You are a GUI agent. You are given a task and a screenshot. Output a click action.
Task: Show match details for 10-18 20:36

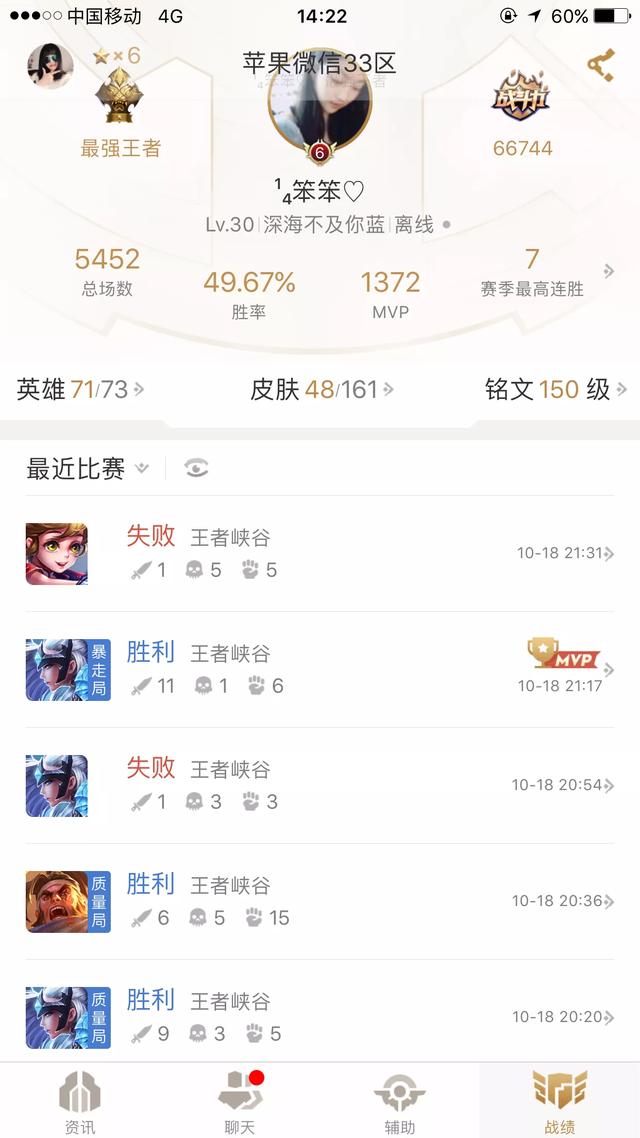click(x=320, y=902)
